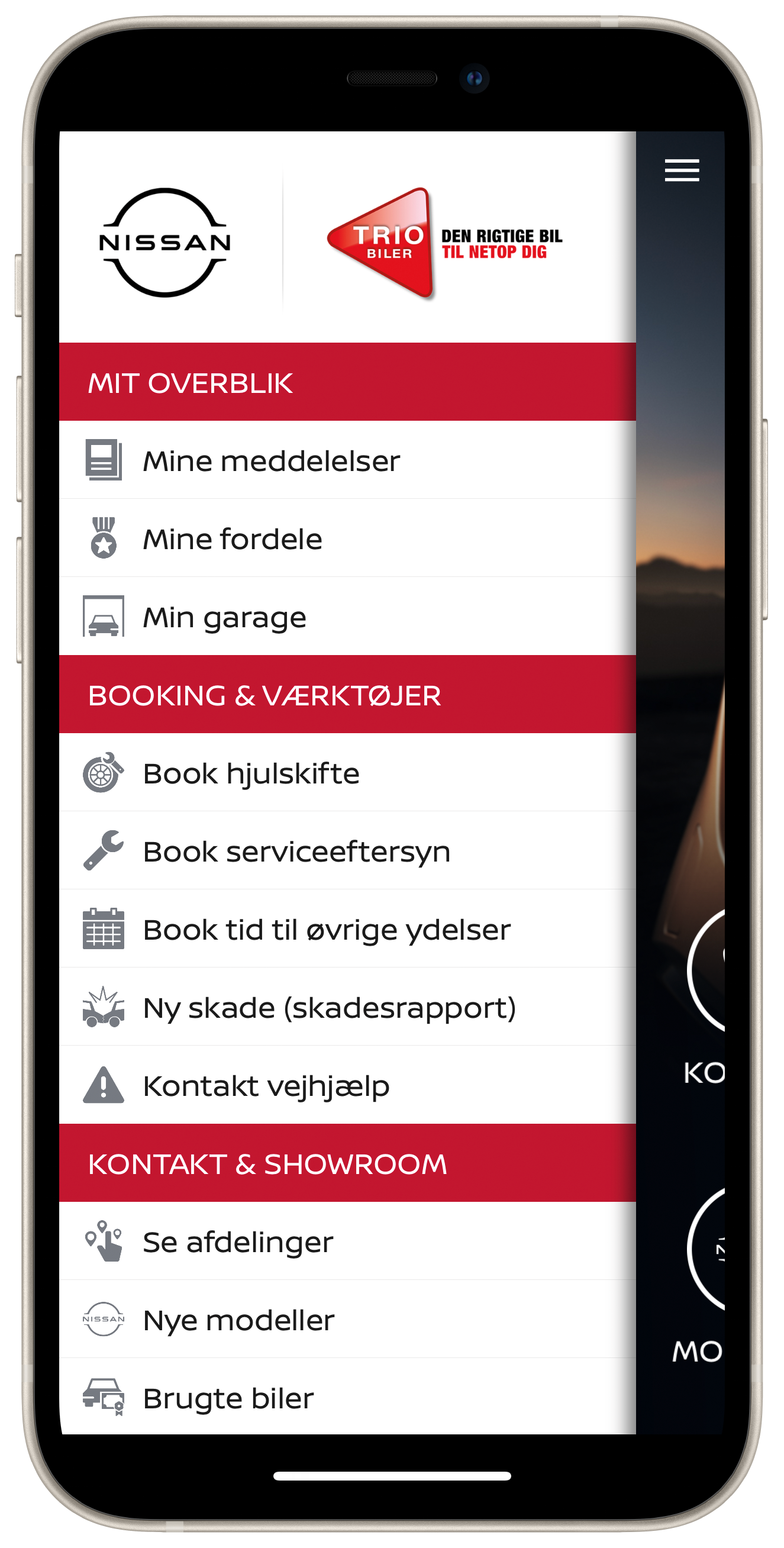The width and height of the screenshot is (784, 1548).
Task: Open Kontakt vejhjælp
Action: pos(347,1085)
